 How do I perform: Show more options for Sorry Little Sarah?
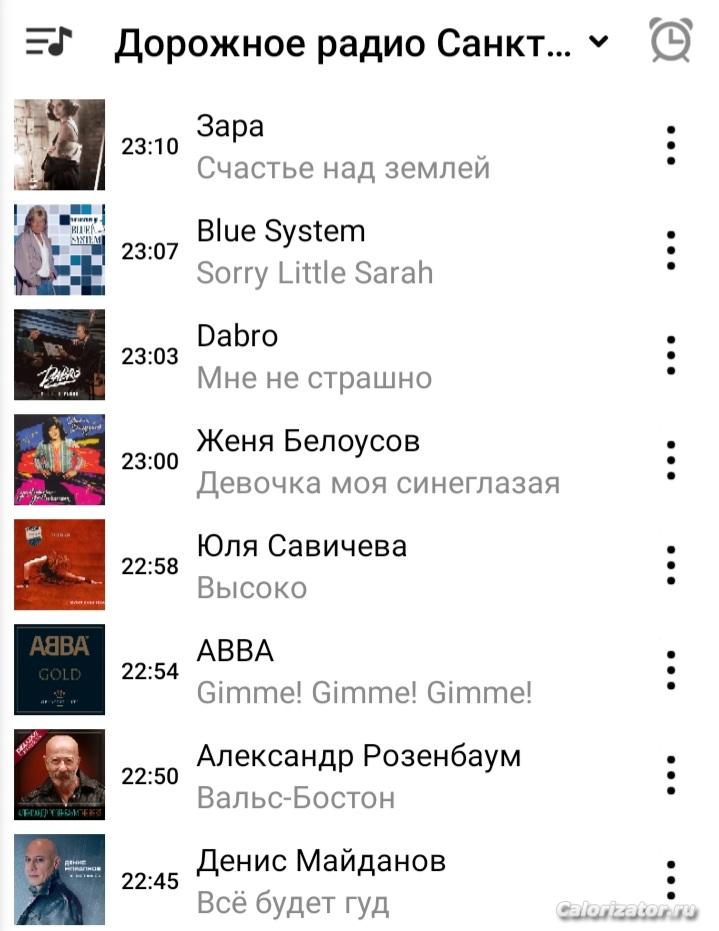point(671,251)
